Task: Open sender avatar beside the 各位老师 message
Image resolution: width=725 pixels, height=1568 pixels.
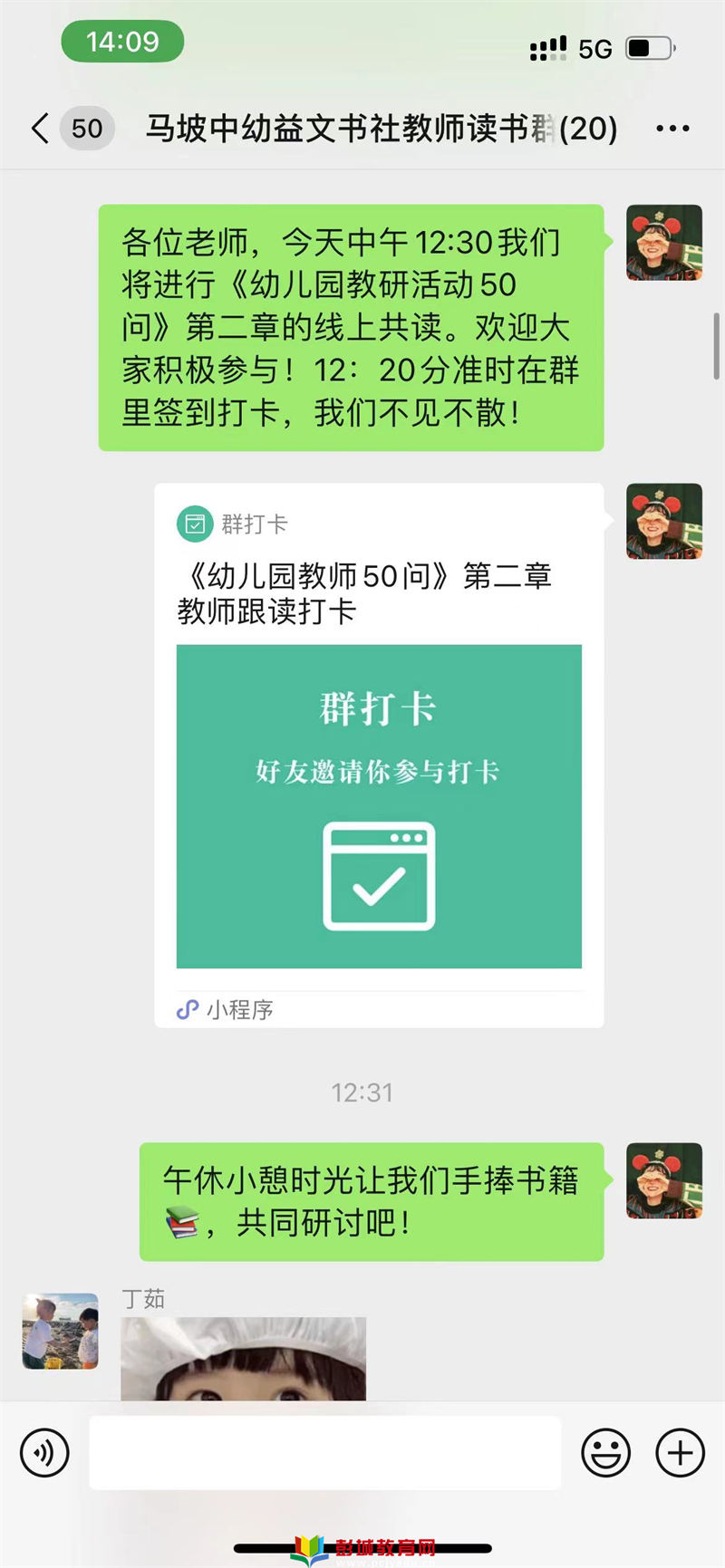Action: (x=664, y=243)
